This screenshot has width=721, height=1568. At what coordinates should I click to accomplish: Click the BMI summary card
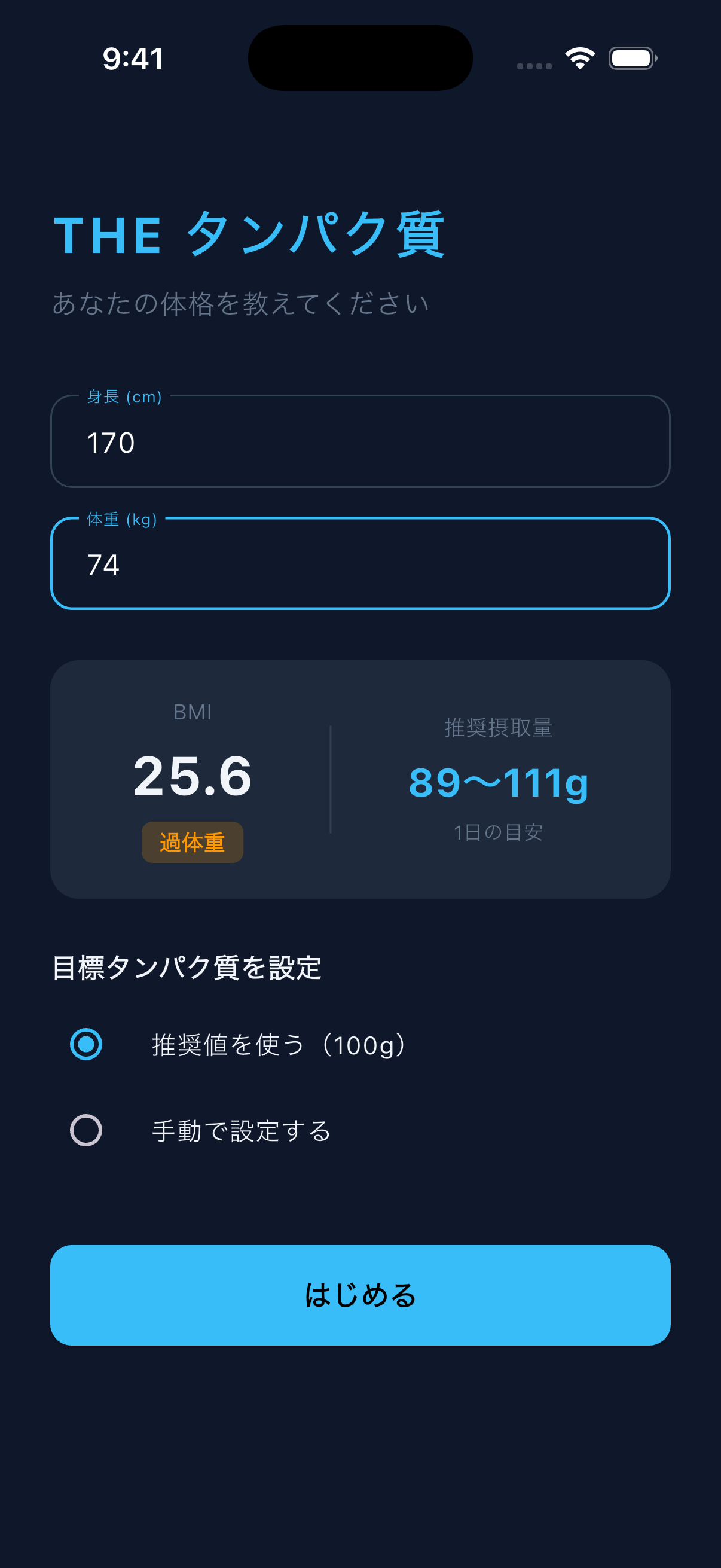(x=360, y=779)
